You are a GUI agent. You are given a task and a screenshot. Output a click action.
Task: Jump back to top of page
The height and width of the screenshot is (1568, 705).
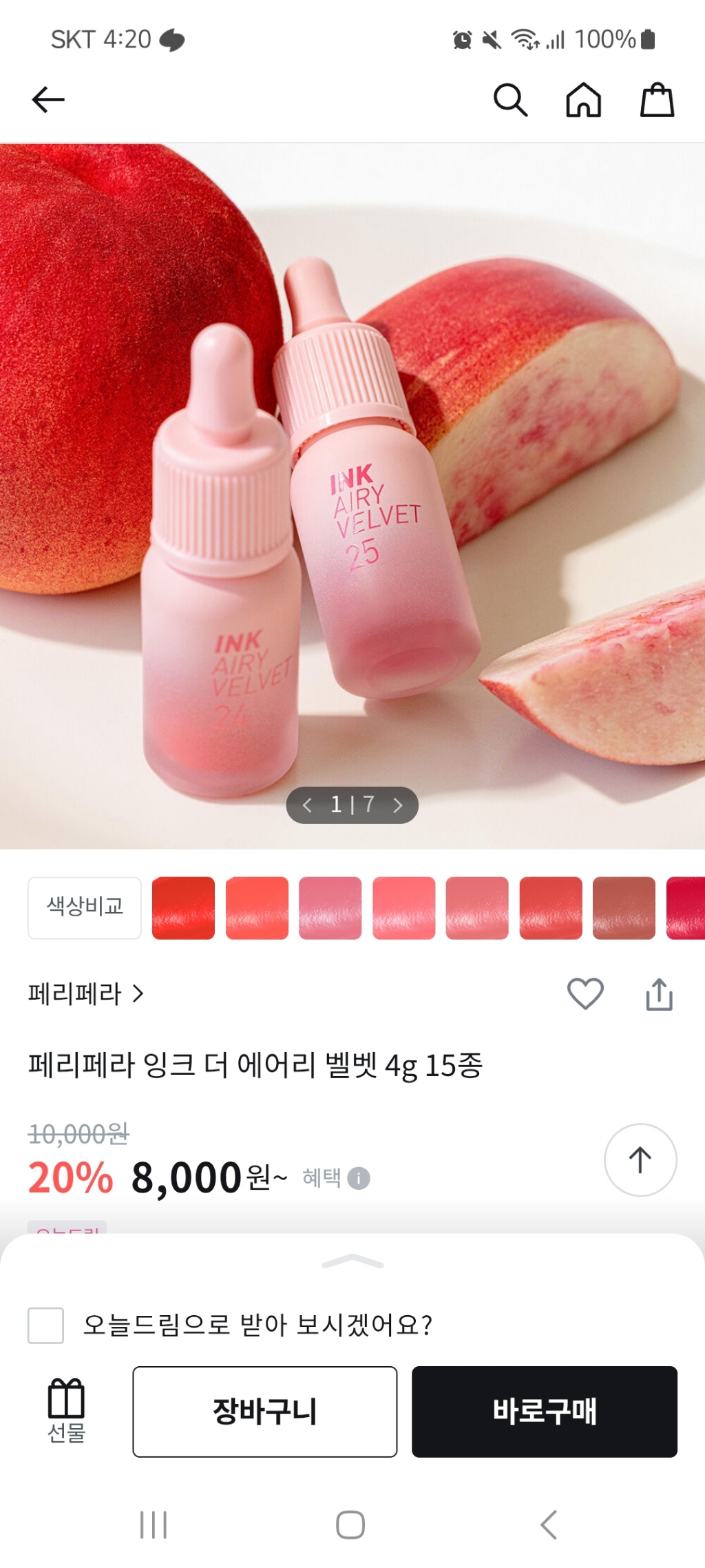tap(640, 1160)
